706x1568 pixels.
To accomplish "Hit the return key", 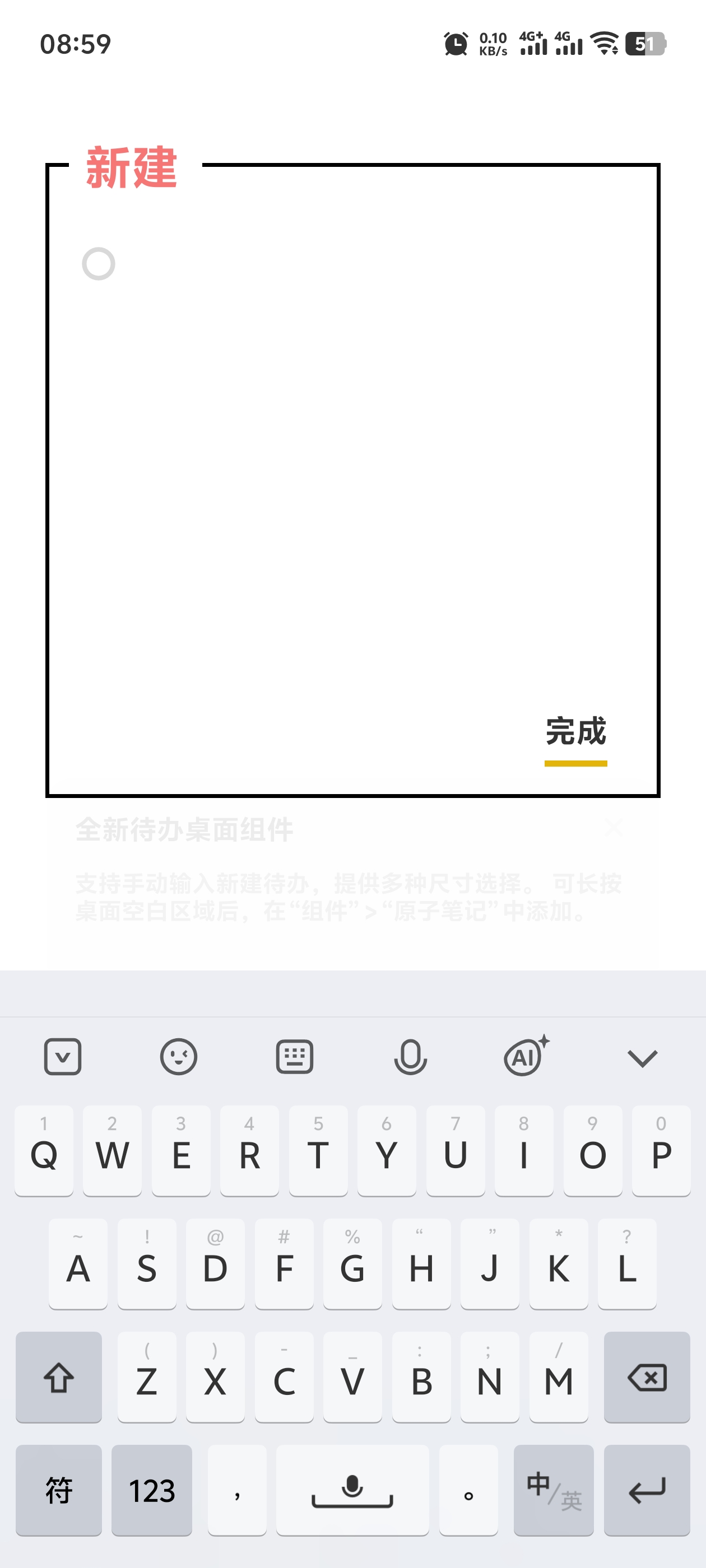I will (x=646, y=1490).
